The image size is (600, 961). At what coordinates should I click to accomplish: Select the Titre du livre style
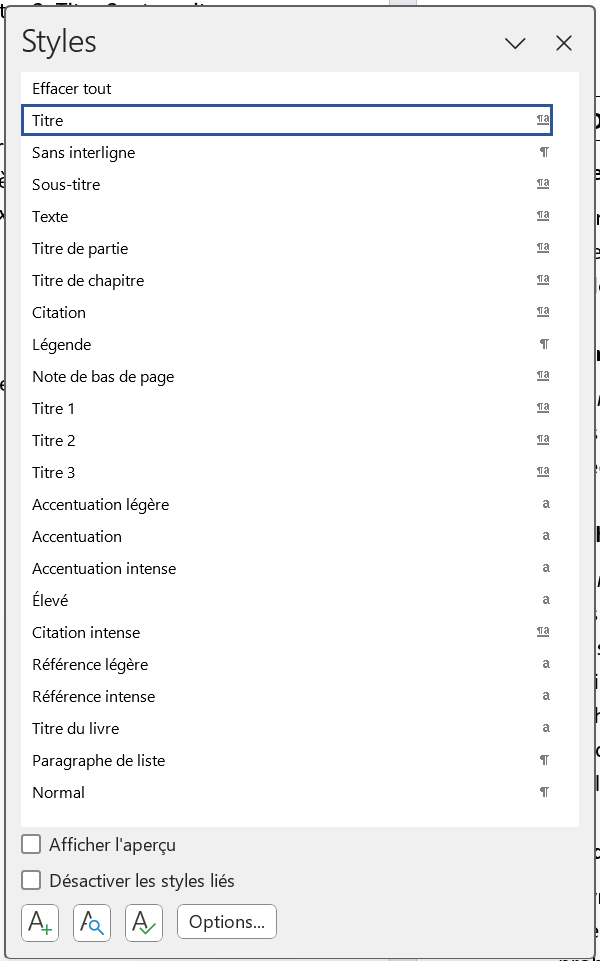(287, 729)
